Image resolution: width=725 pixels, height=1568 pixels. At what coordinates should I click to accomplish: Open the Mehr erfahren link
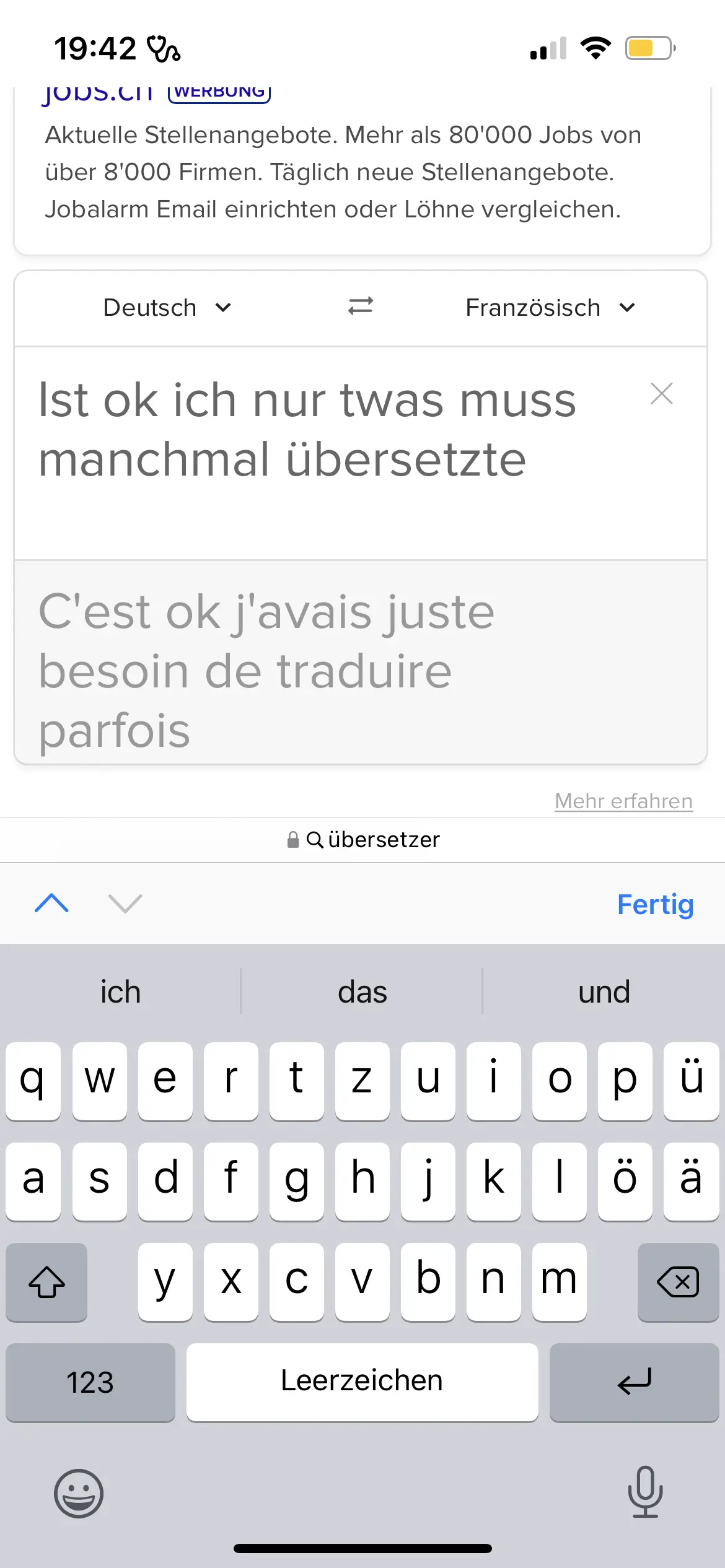click(623, 801)
